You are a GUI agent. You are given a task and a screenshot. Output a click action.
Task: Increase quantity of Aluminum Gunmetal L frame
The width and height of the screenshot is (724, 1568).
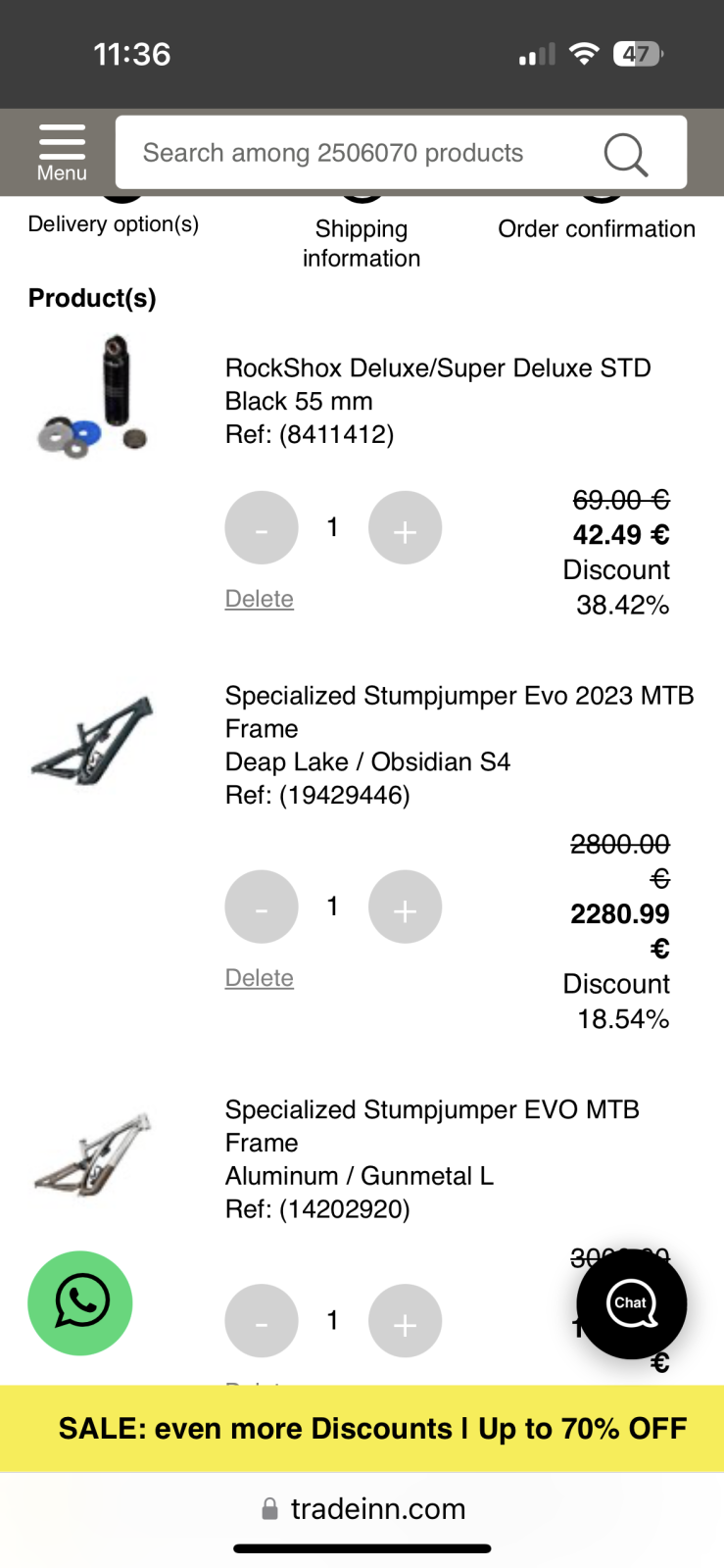pyautogui.click(x=405, y=1321)
